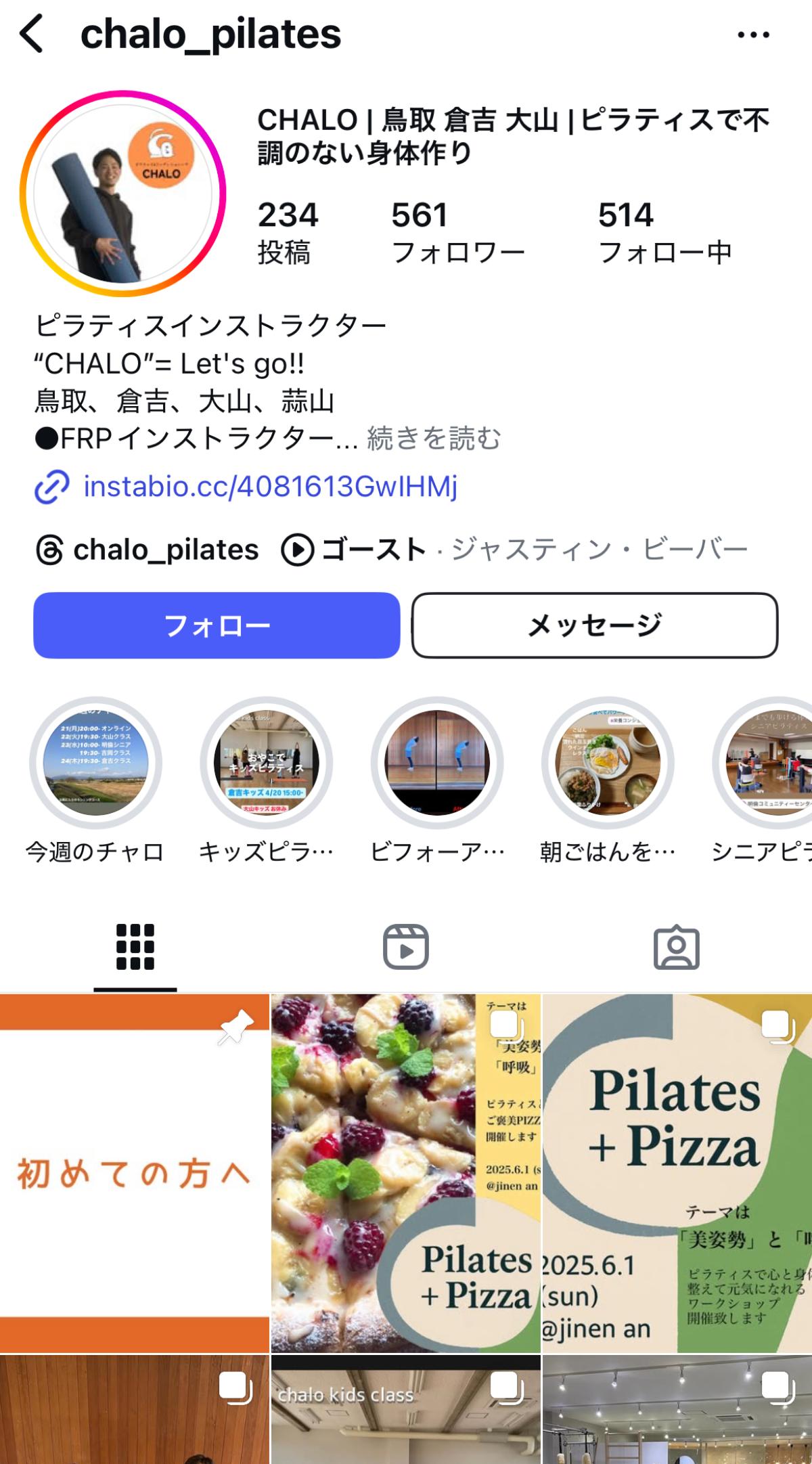Open the 今週のチャロ highlight
The height and width of the screenshot is (1464, 812).
pos(95,763)
